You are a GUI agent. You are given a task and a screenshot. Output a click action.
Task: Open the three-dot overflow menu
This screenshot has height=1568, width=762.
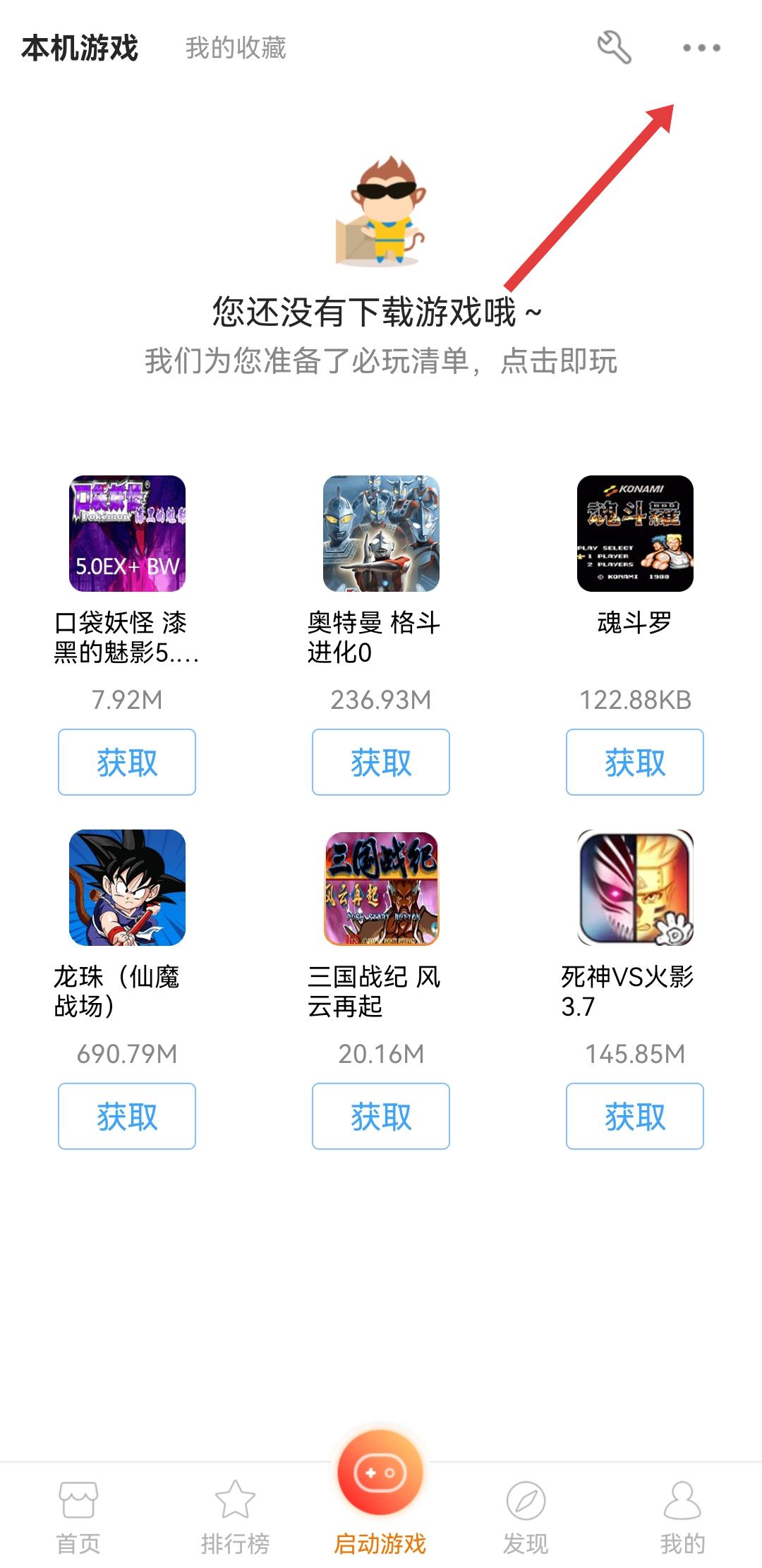(x=701, y=48)
